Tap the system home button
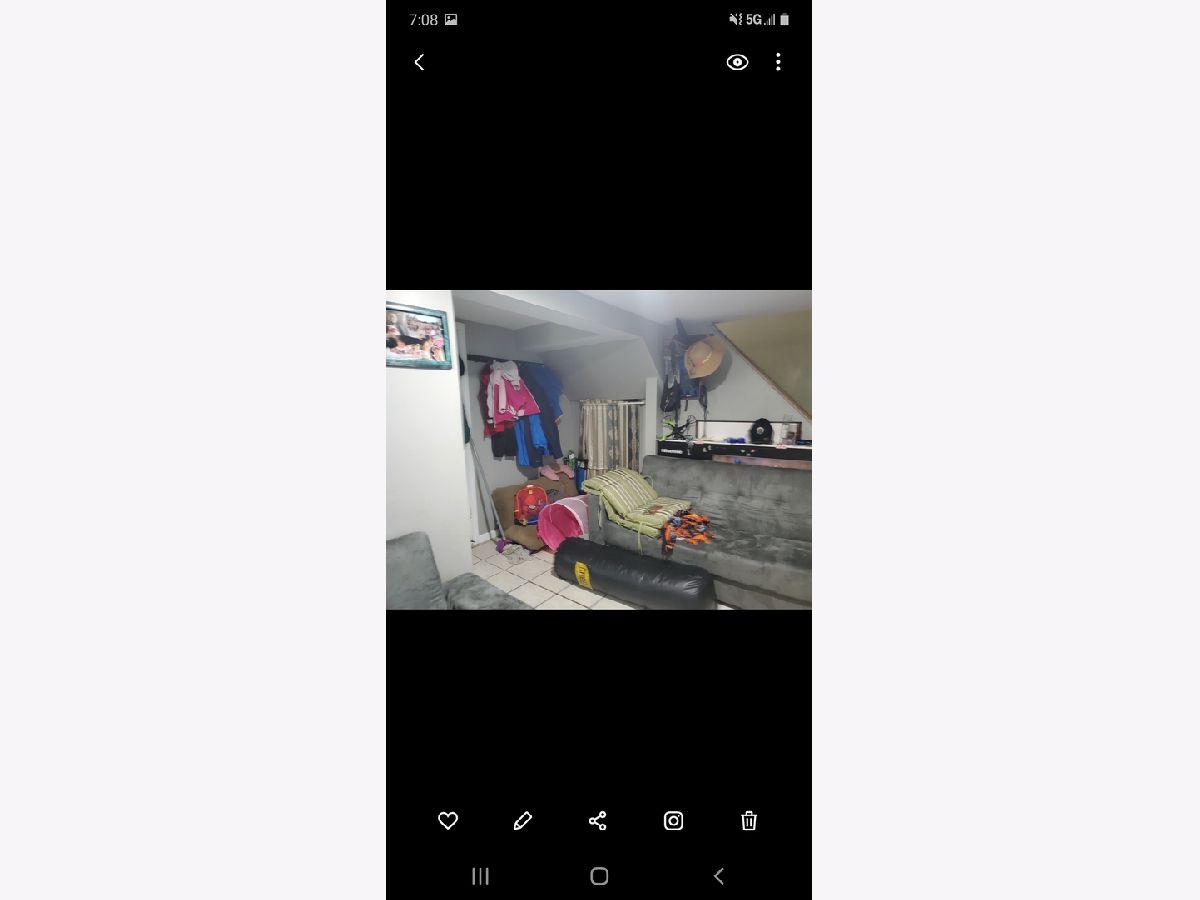1200x900 pixels. tap(599, 876)
